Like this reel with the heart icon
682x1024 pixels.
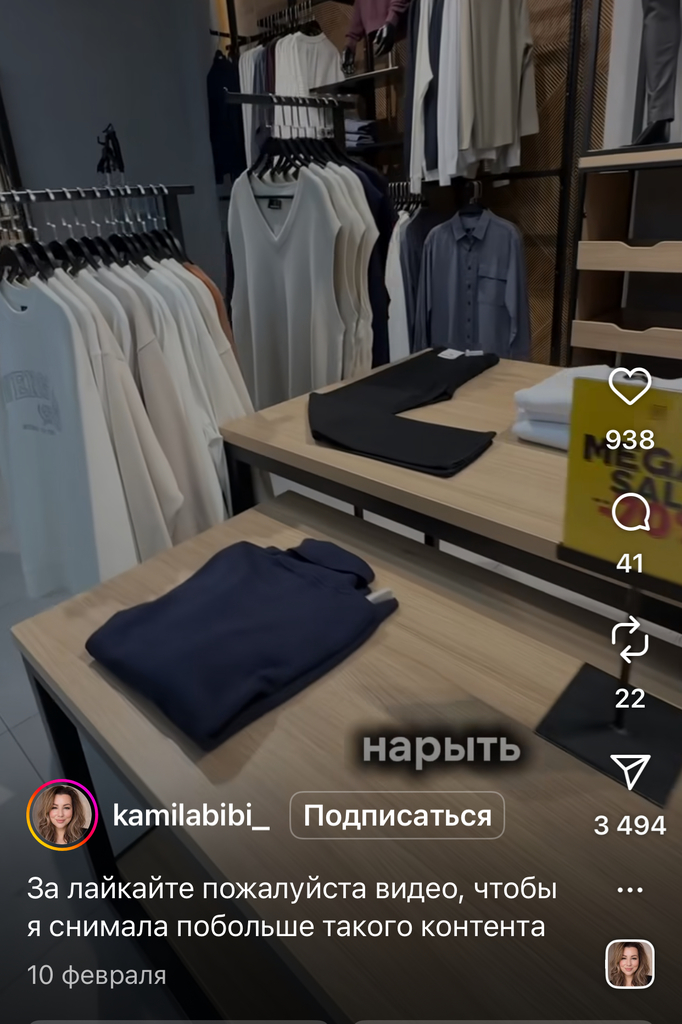coord(630,387)
